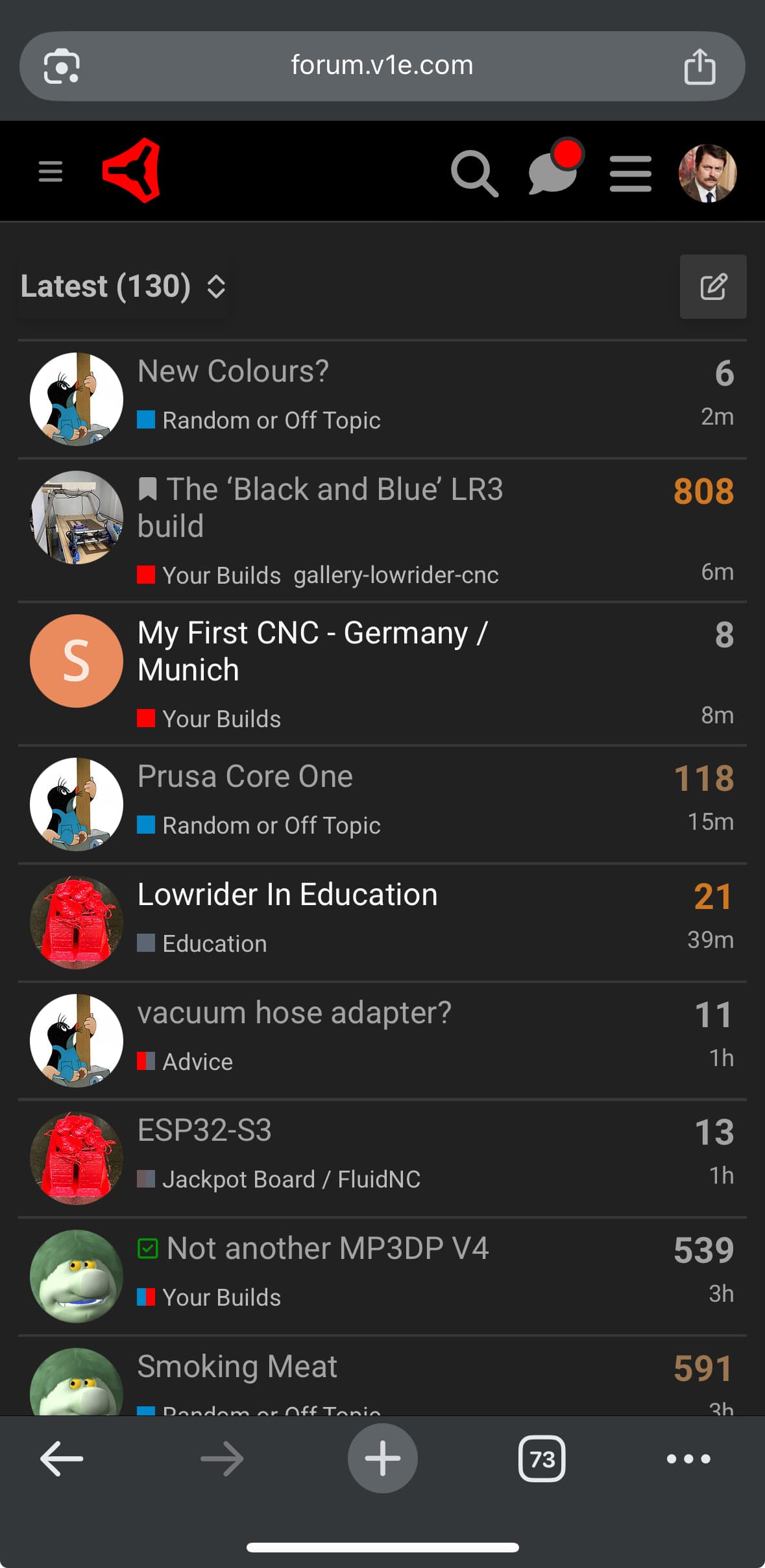Image resolution: width=765 pixels, height=1568 pixels.
Task: Compose a new topic with the pencil icon
Action: 712,286
